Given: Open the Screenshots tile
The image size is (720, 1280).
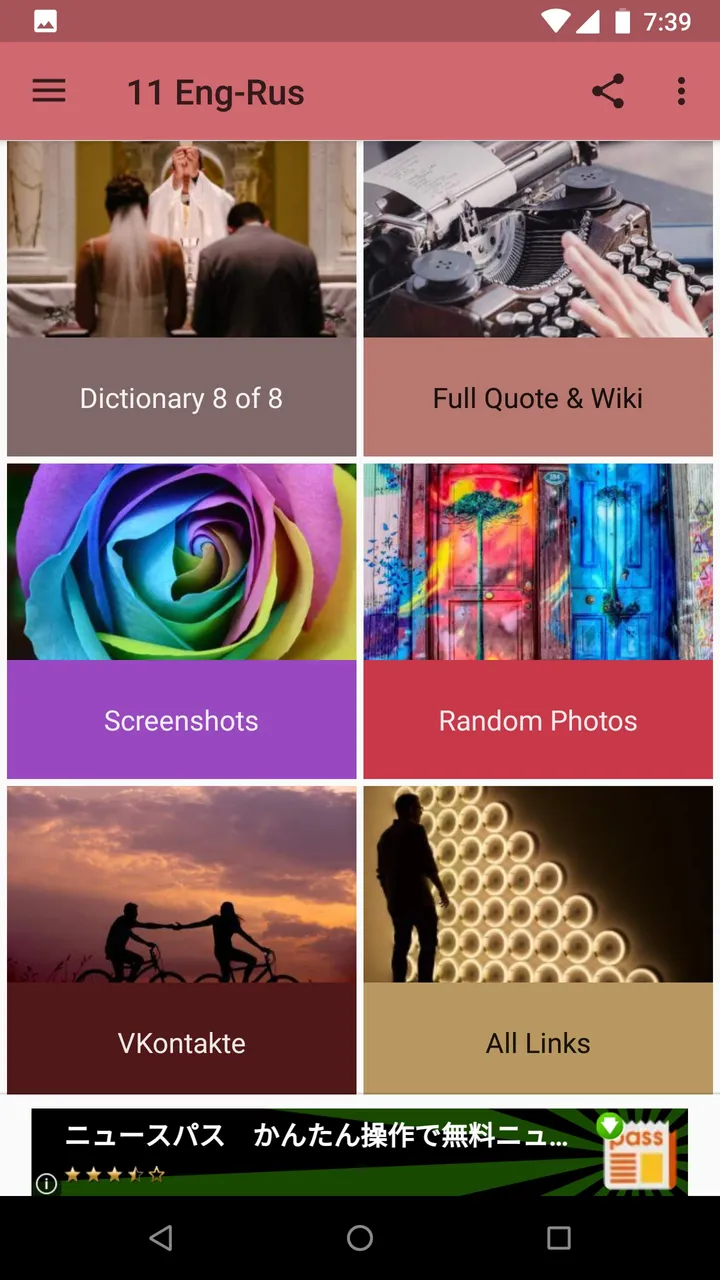Looking at the screenshot, I should pyautogui.click(x=181, y=621).
